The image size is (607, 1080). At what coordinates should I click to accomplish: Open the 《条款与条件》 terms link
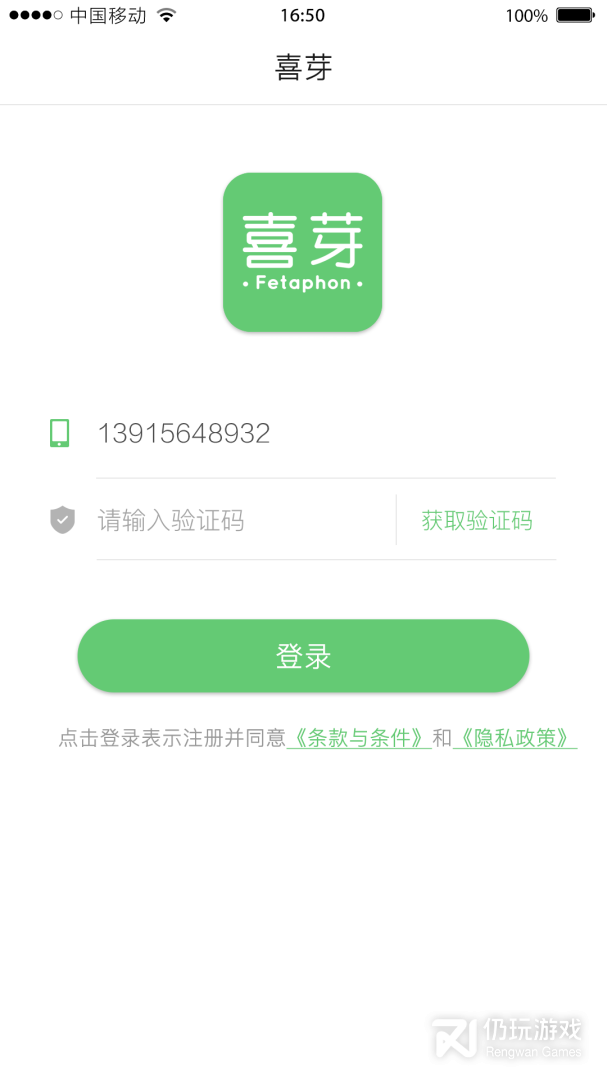pos(359,738)
